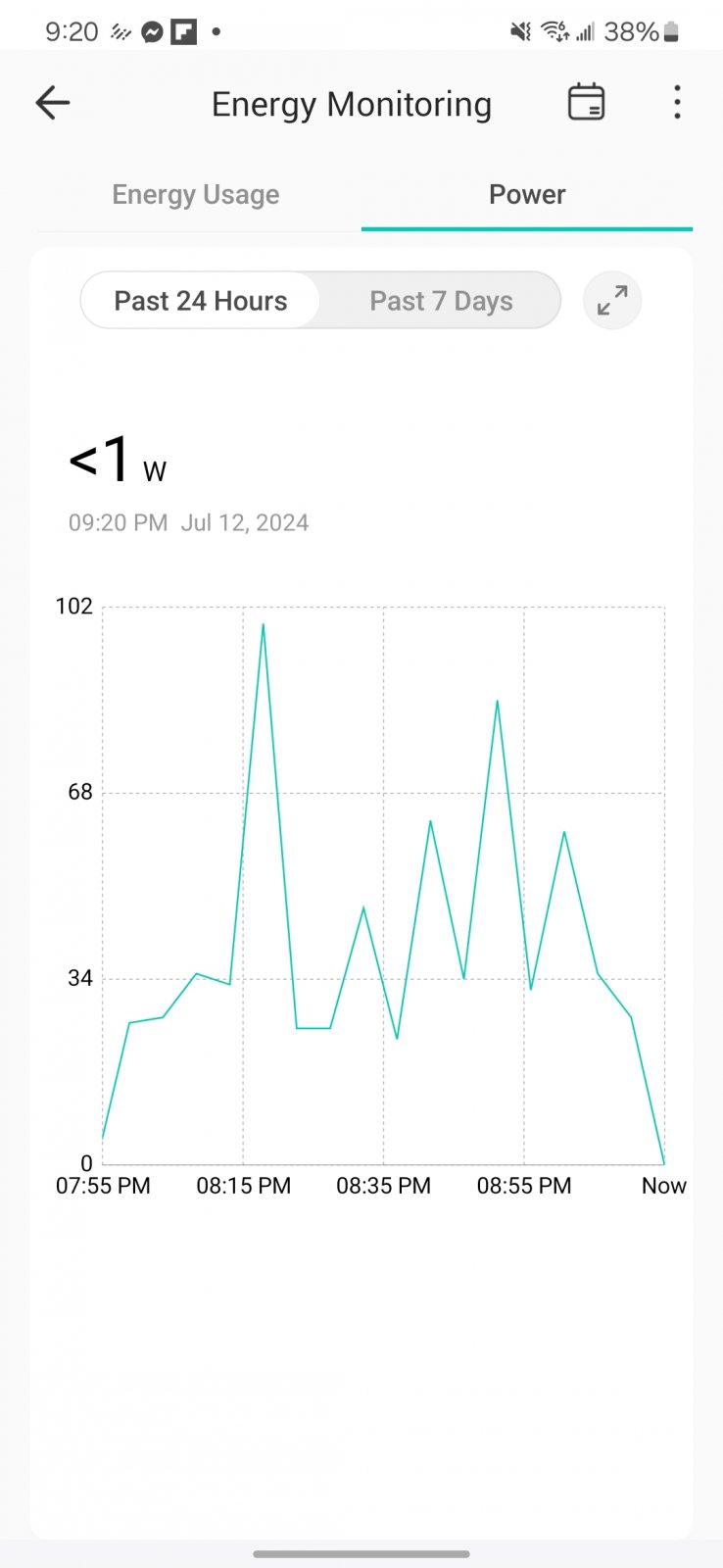Select the Power tab
This screenshot has width=723, height=1568.
tap(527, 194)
